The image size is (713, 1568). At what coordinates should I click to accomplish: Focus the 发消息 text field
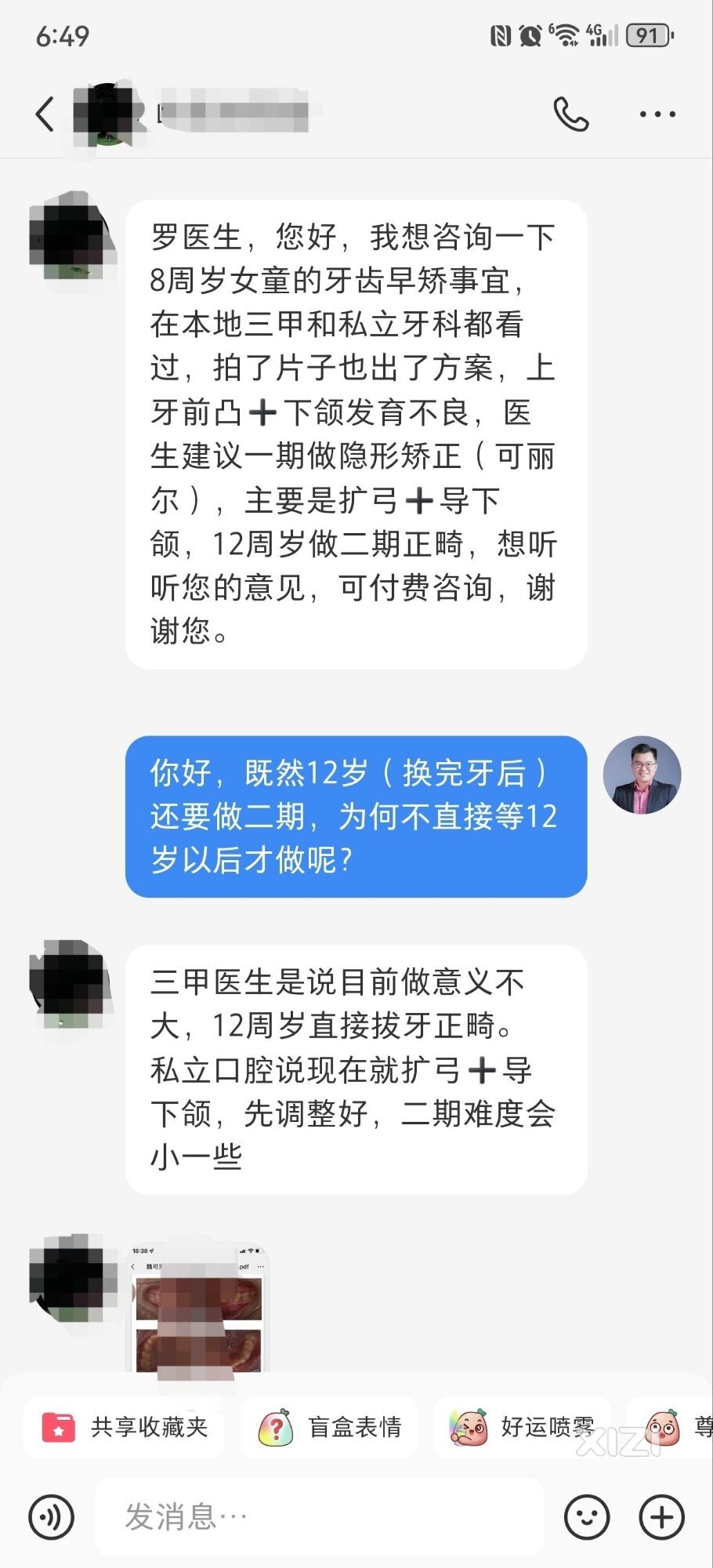pyautogui.click(x=319, y=1517)
